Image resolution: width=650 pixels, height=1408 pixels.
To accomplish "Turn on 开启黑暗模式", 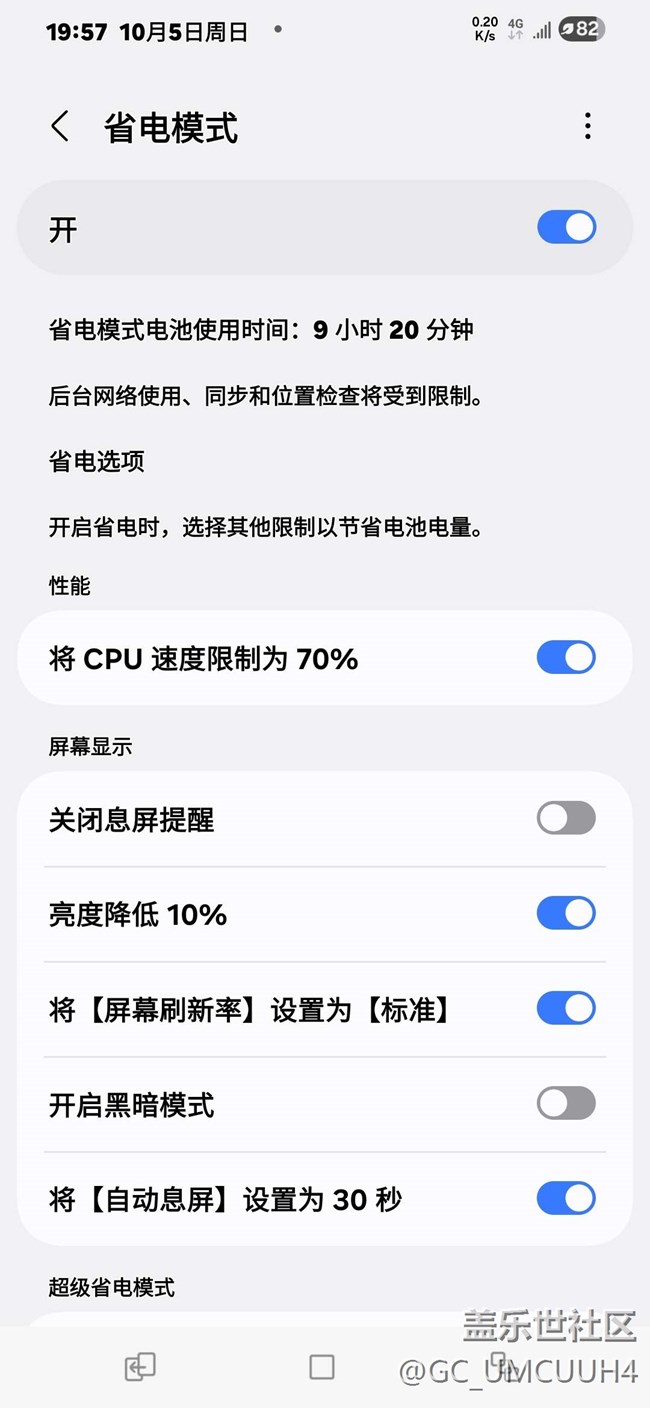I will coord(566,1104).
